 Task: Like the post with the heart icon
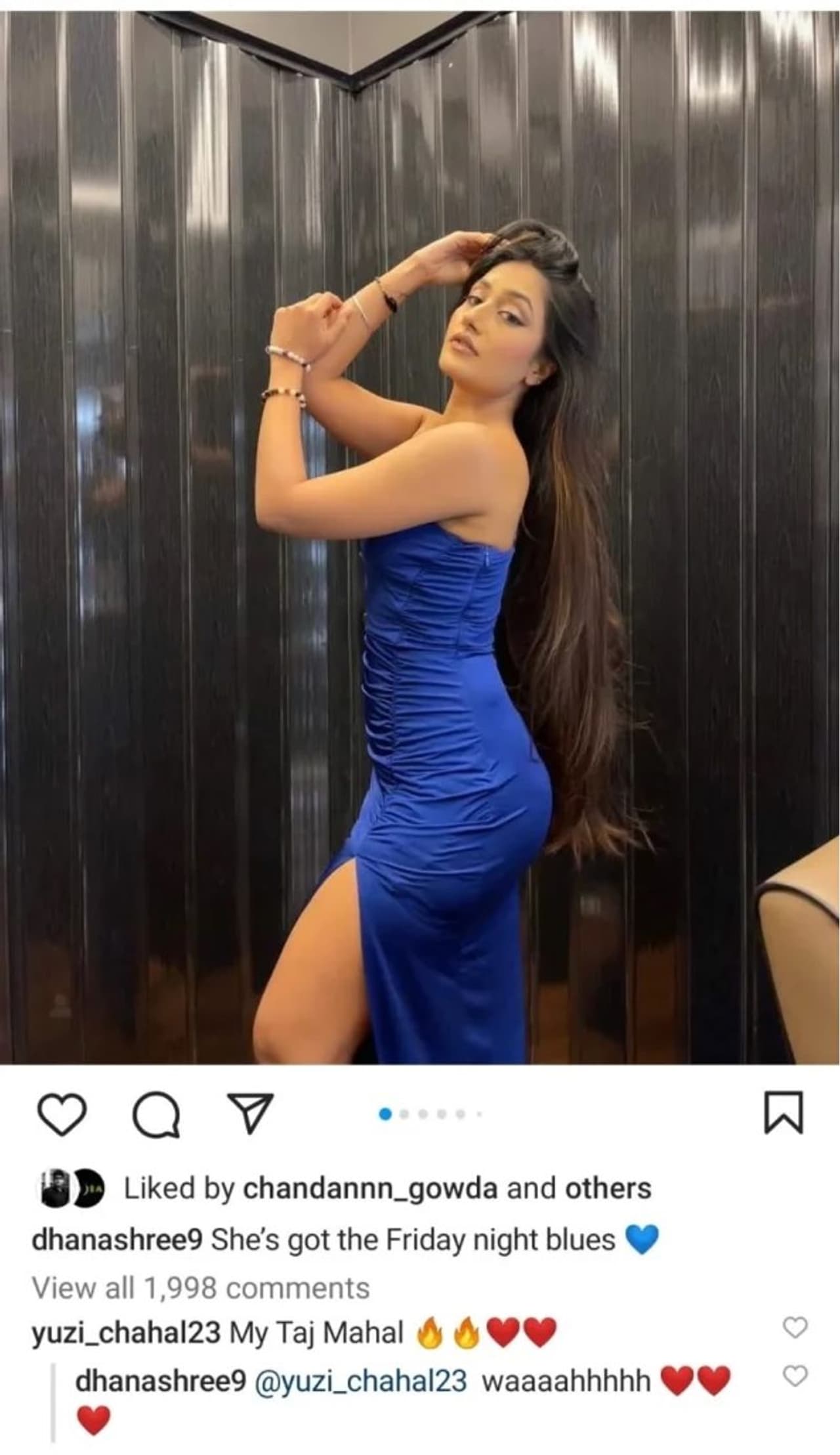click(x=62, y=1114)
